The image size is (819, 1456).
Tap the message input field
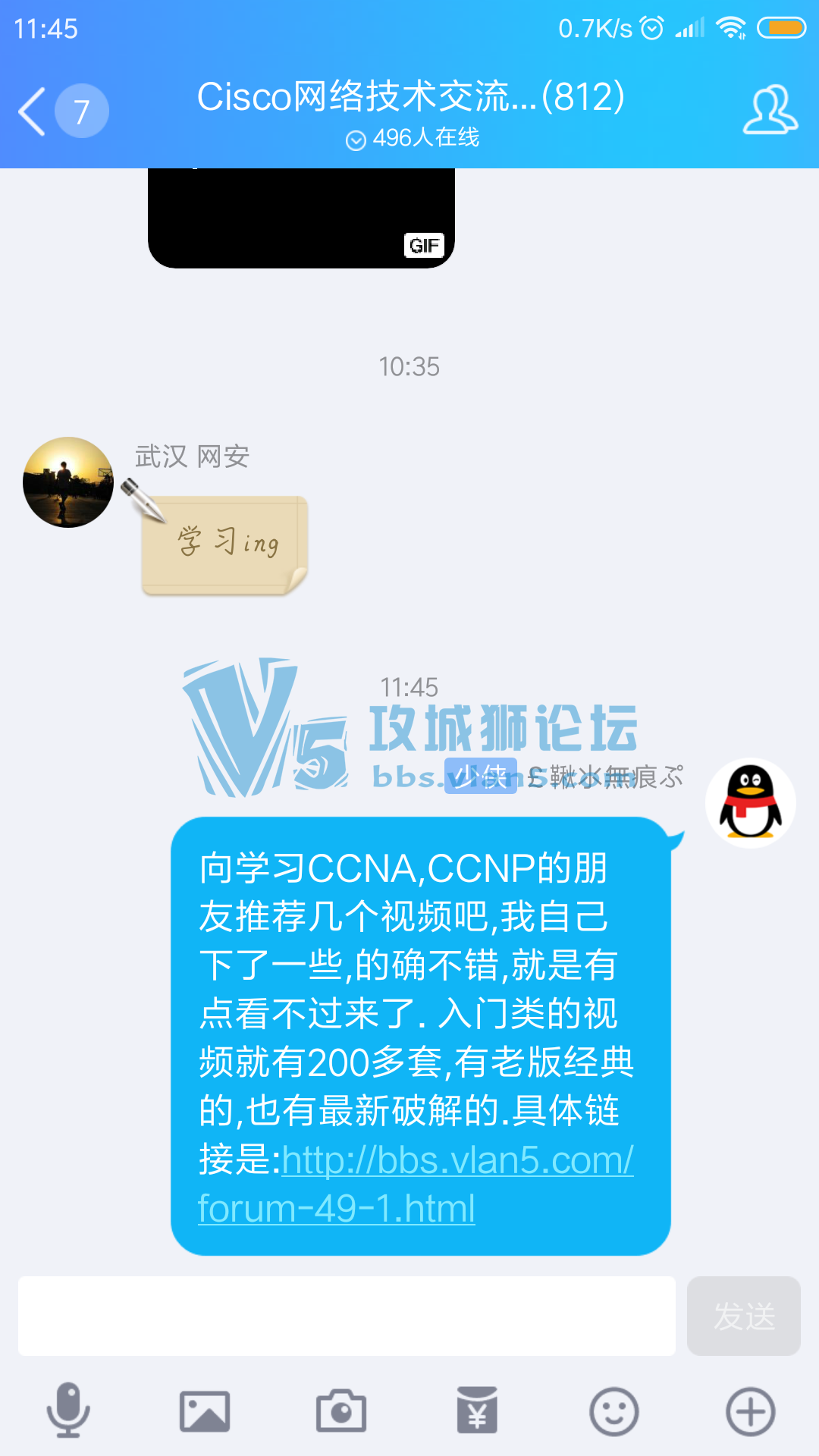[x=347, y=1316]
